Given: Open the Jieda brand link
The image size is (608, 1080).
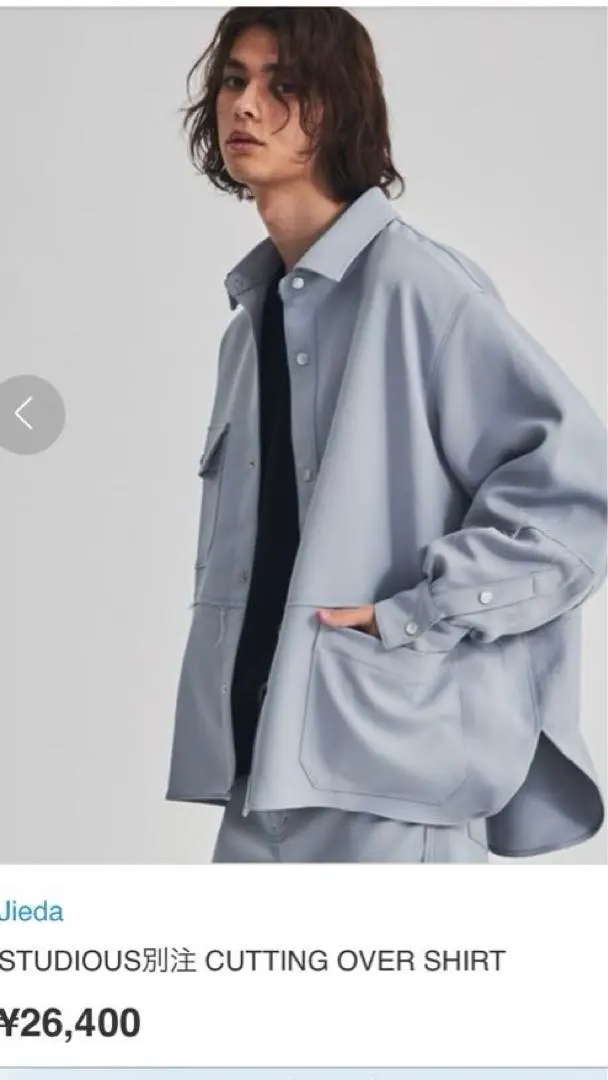Looking at the screenshot, I should point(31,911).
